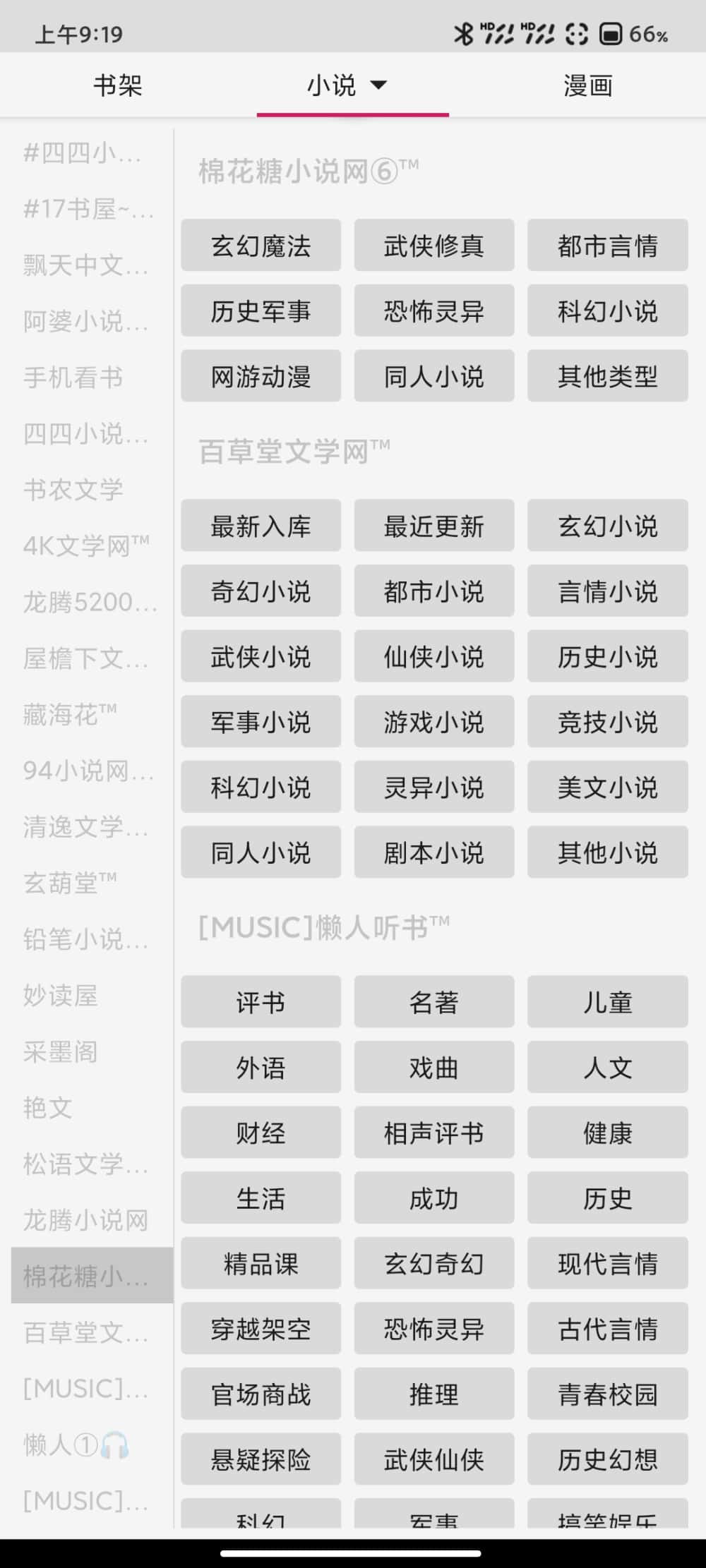Screen dimensions: 706x1568
Task: Select 手机看书 in the source list
Action: click(73, 378)
